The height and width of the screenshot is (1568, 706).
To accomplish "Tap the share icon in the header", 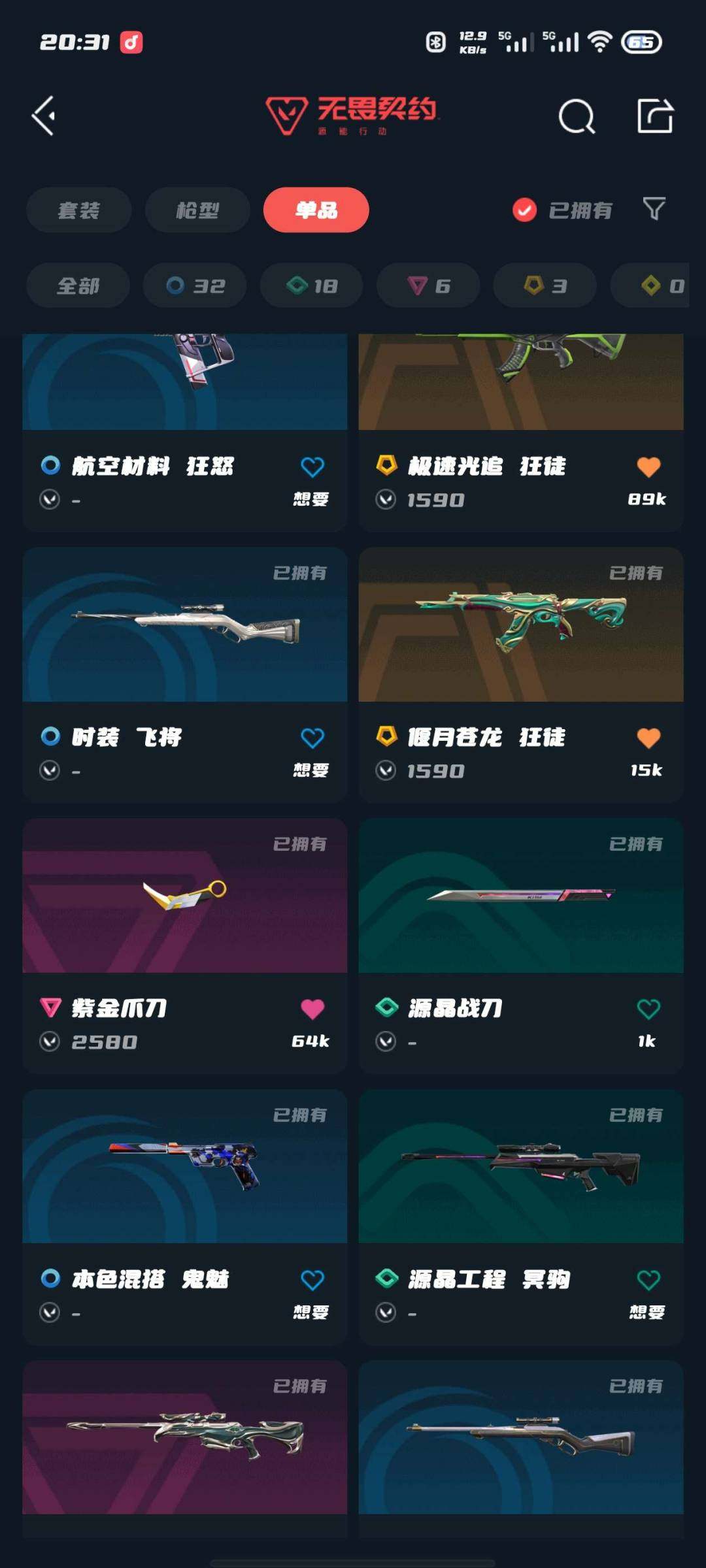I will tap(655, 116).
